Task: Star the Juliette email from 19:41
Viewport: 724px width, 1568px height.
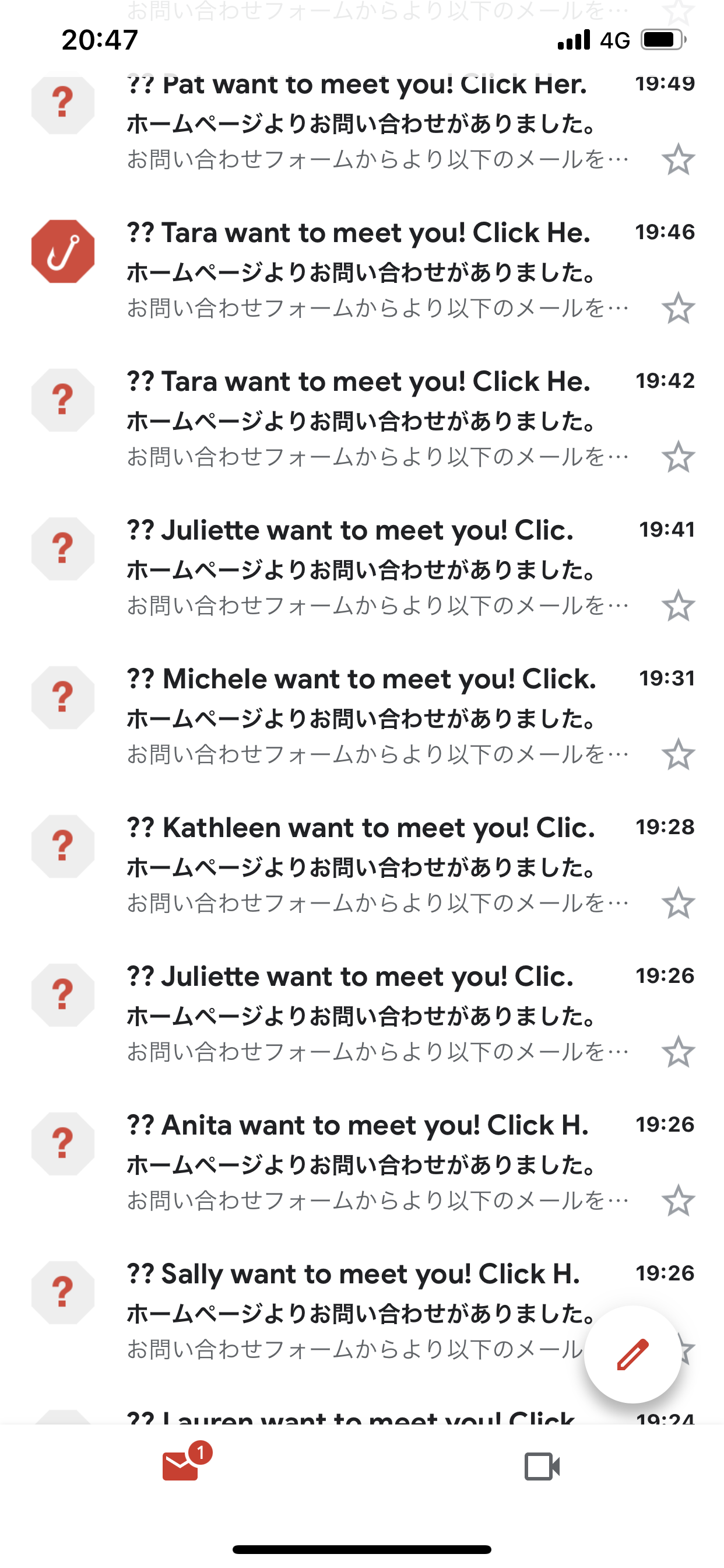Action: pos(678,605)
